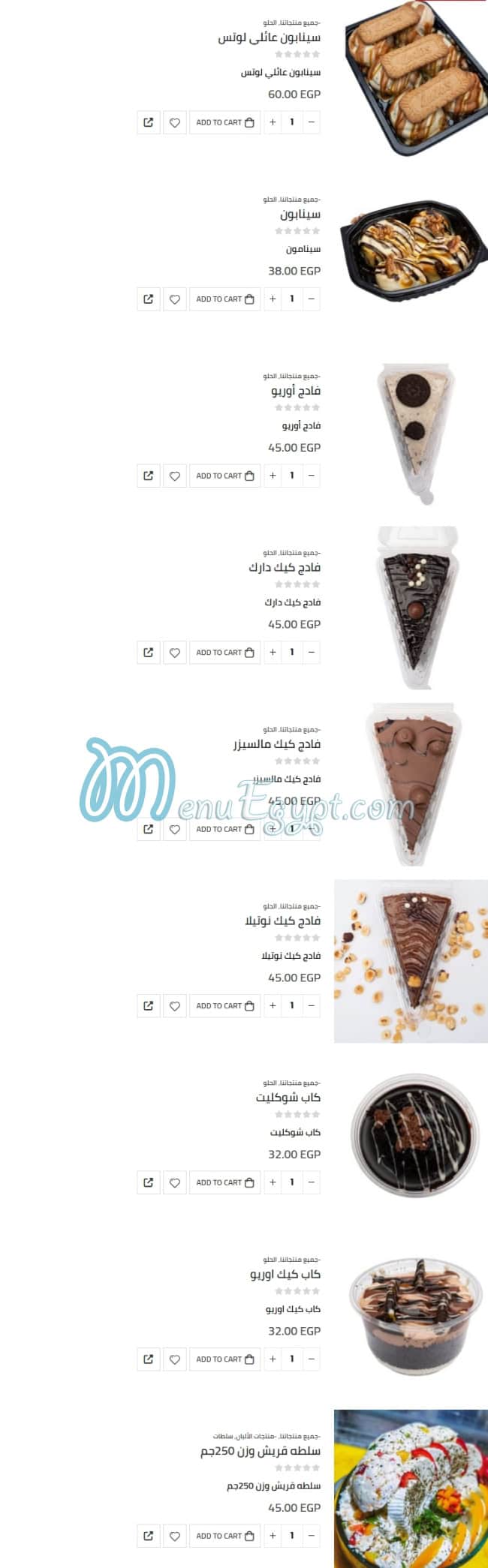Decrease quantity of the 38.00 EGP سينابون

(312, 299)
